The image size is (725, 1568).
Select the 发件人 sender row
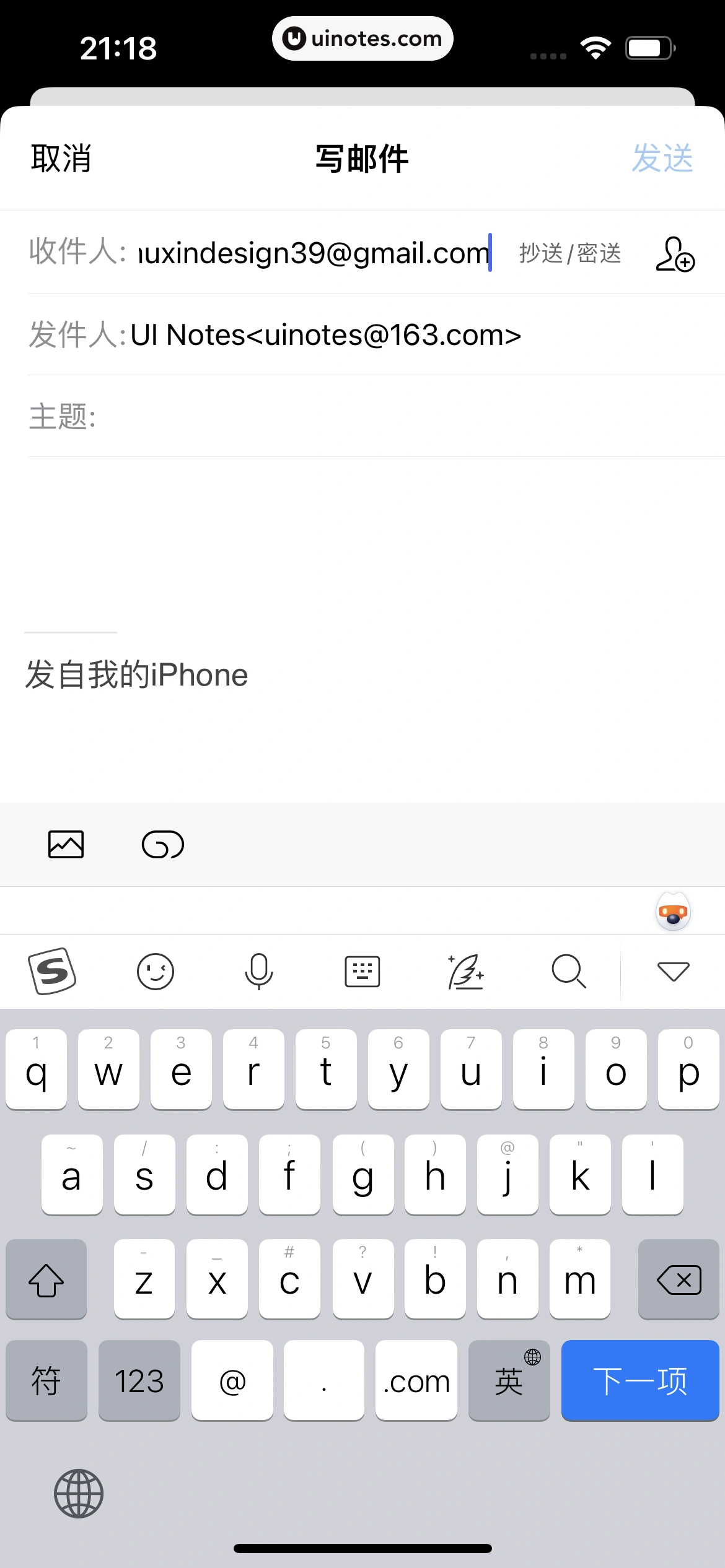[x=325, y=335]
